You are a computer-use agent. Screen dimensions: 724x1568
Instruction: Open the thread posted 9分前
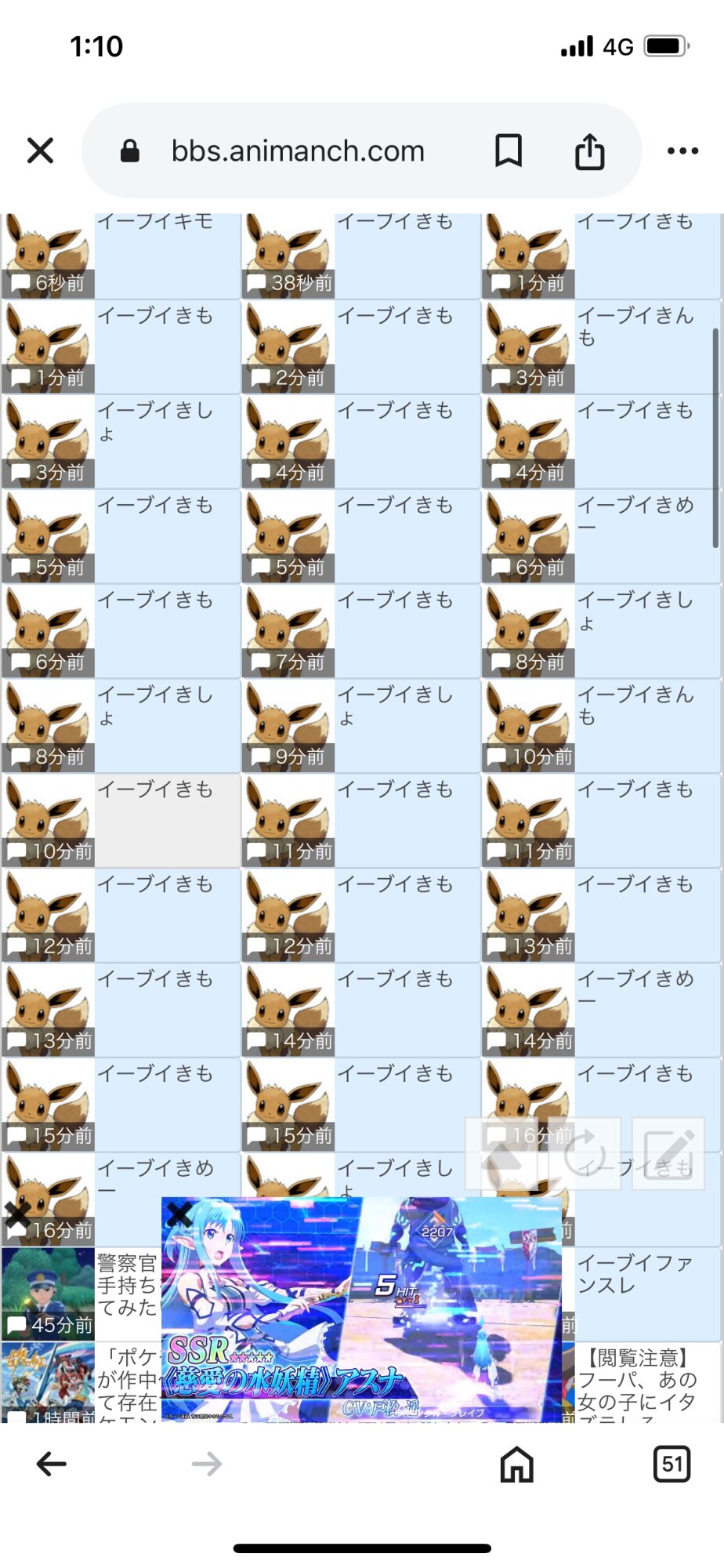coord(360,726)
